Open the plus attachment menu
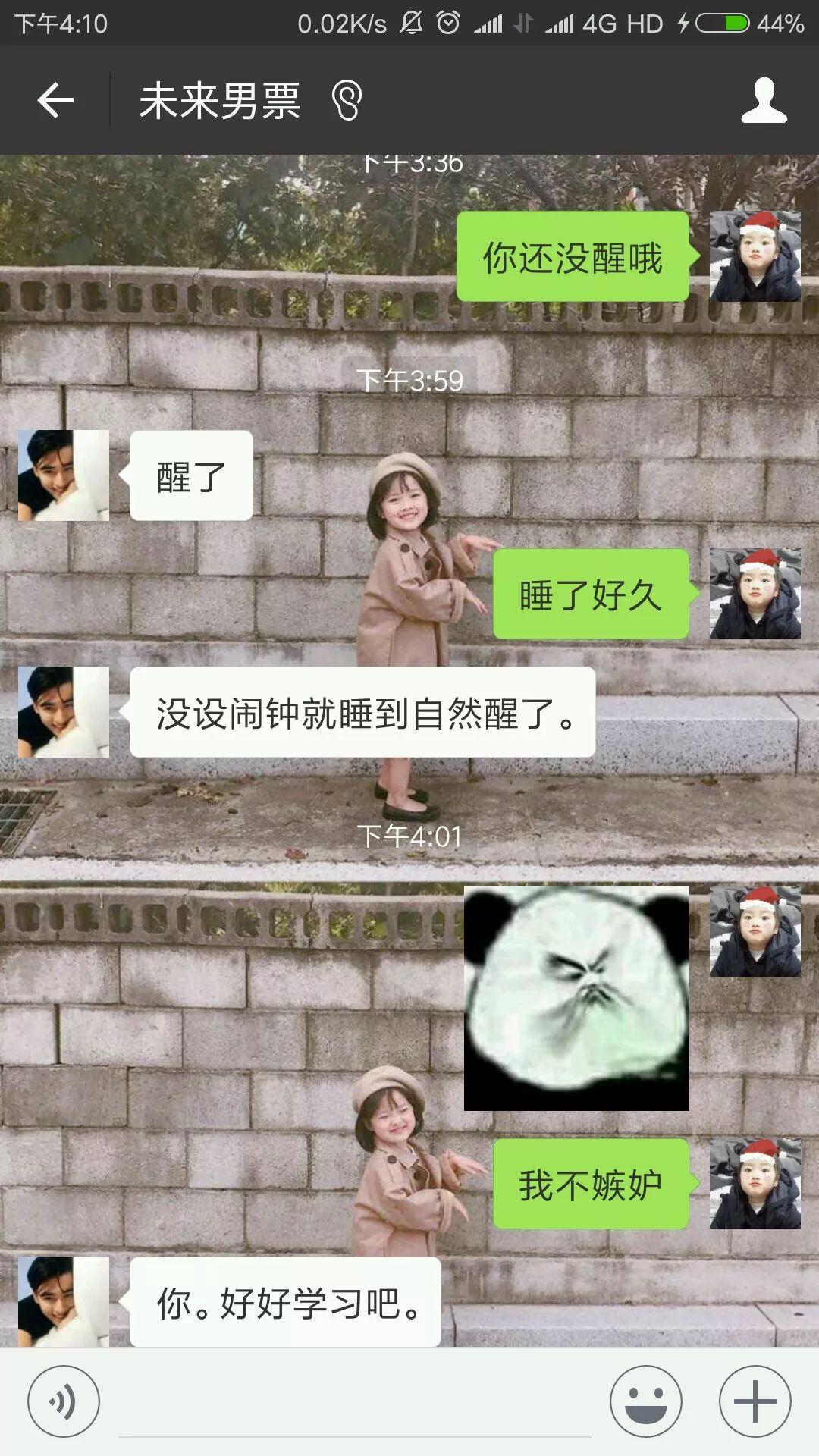Screen dimensions: 819x1456 [755, 1401]
